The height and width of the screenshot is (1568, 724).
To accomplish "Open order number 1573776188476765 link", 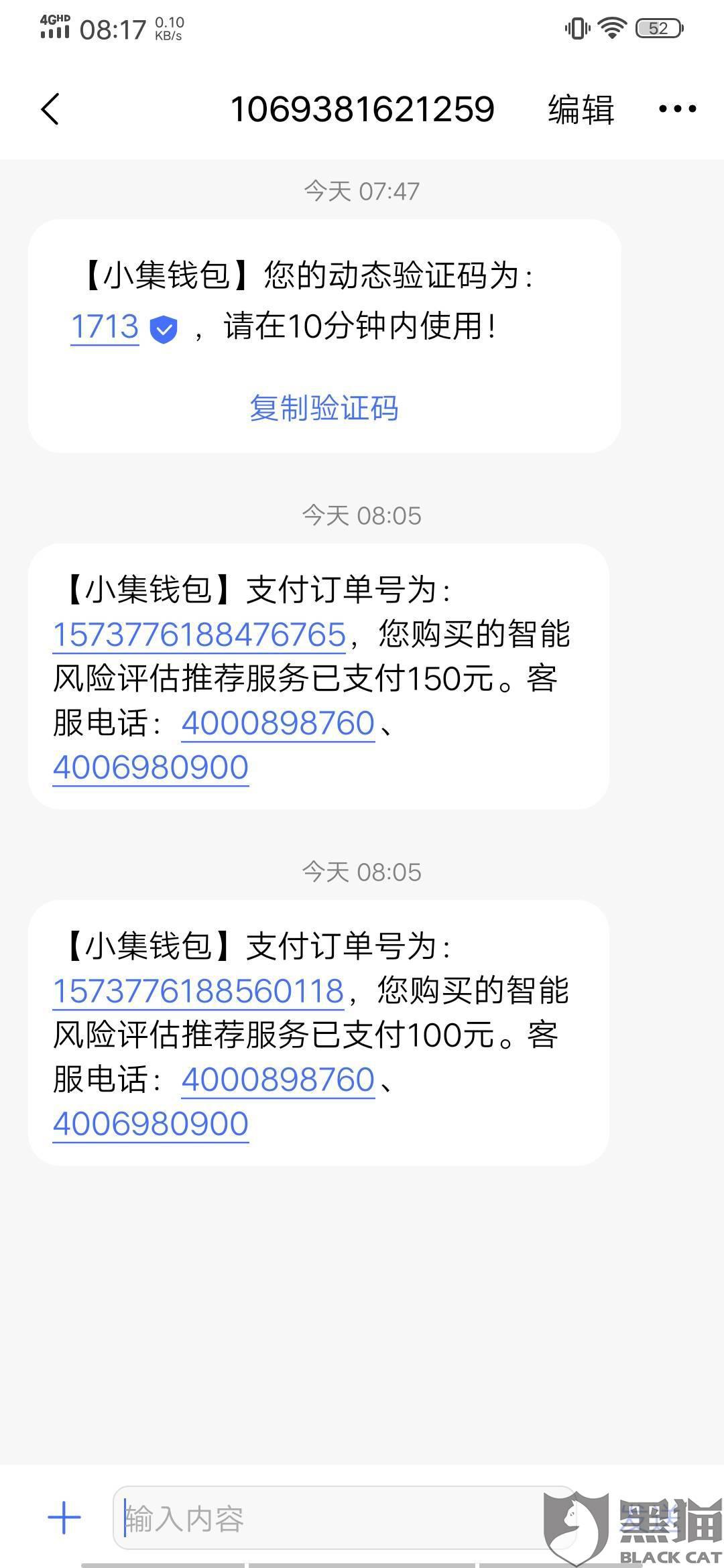I will click(x=199, y=635).
